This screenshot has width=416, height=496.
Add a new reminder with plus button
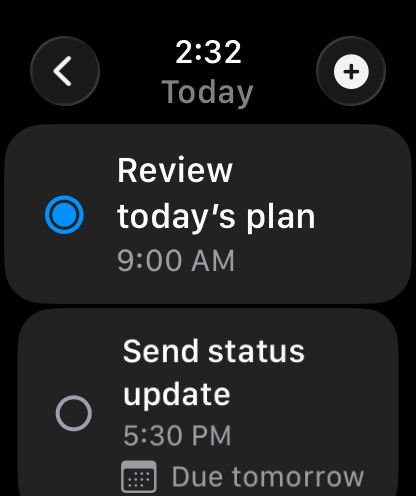click(351, 71)
